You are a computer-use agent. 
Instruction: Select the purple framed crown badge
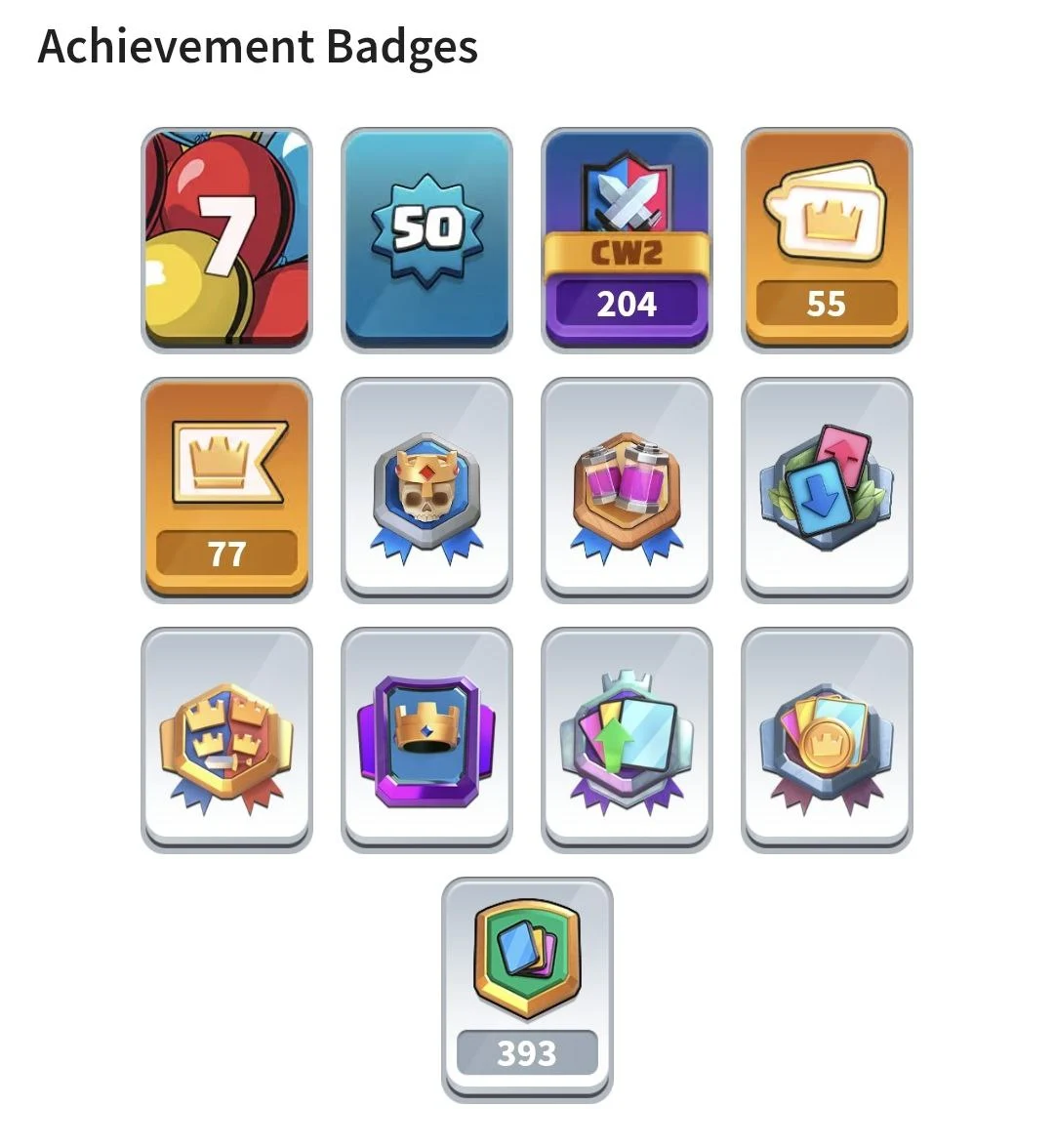(426, 739)
